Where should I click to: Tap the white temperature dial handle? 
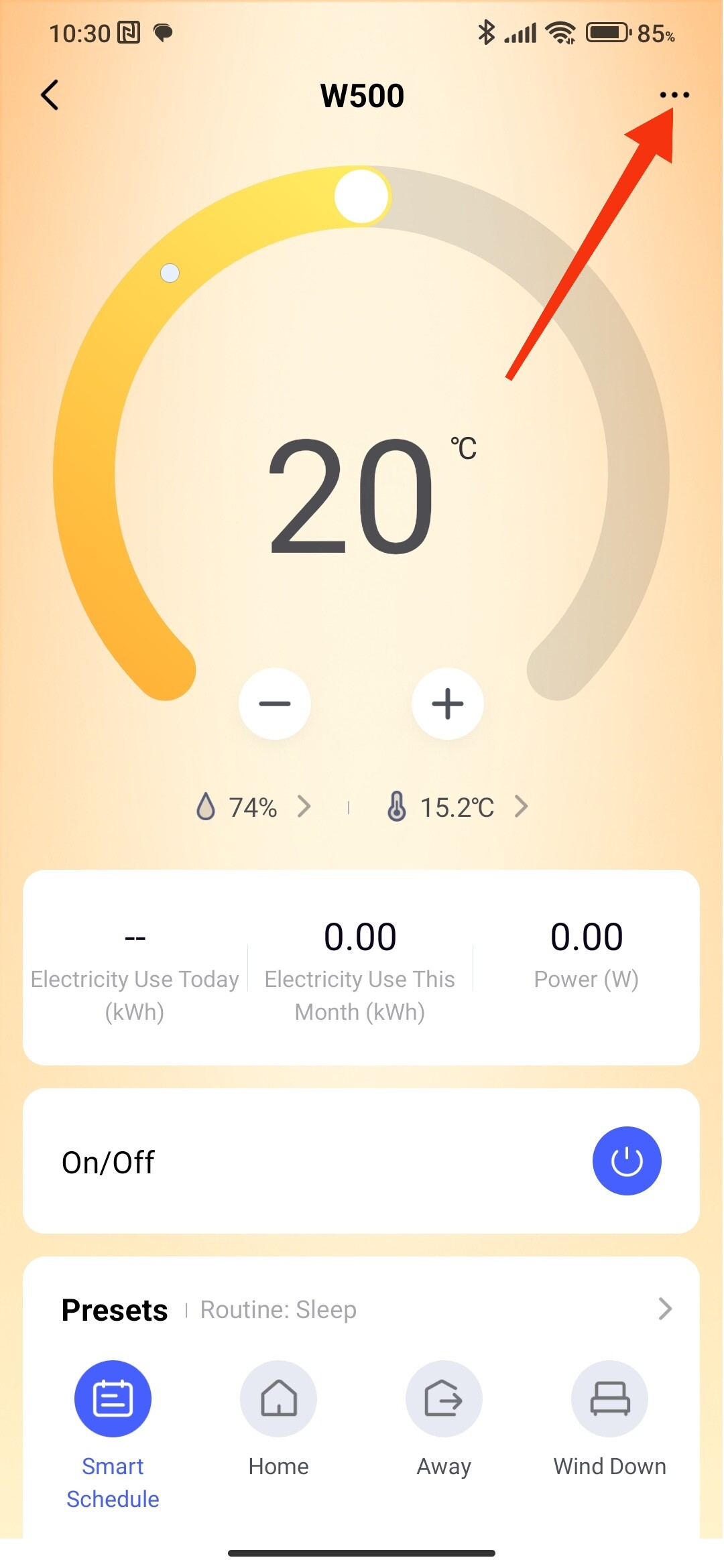[361, 196]
